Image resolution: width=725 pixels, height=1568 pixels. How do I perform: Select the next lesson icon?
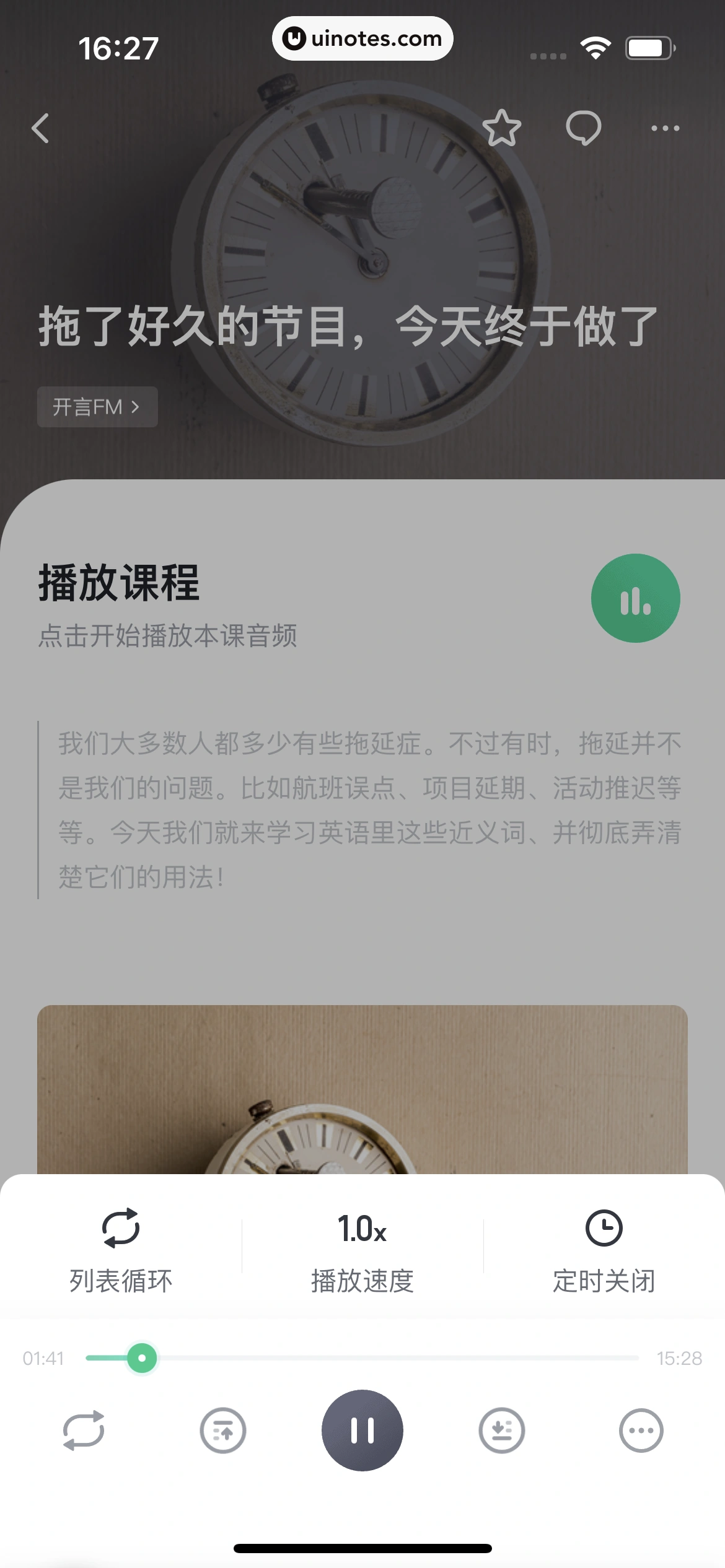tap(502, 1431)
